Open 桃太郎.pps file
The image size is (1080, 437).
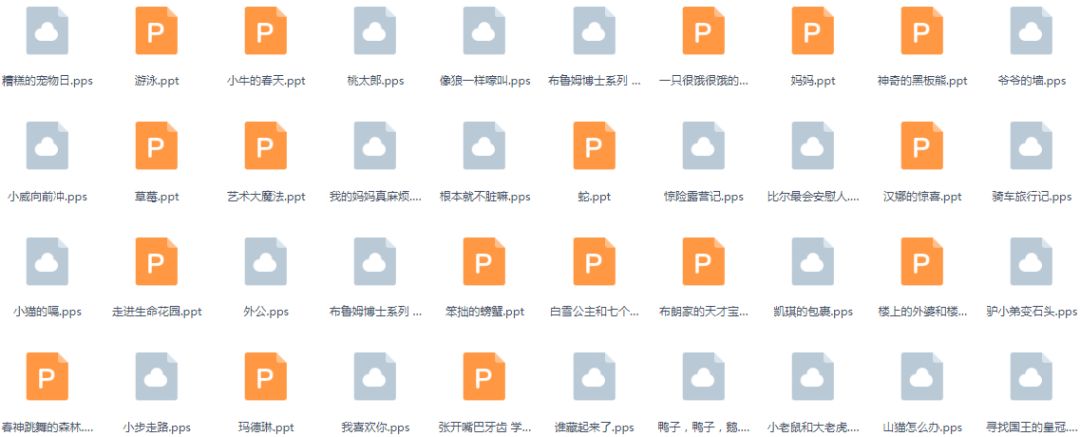pyautogui.click(x=375, y=31)
